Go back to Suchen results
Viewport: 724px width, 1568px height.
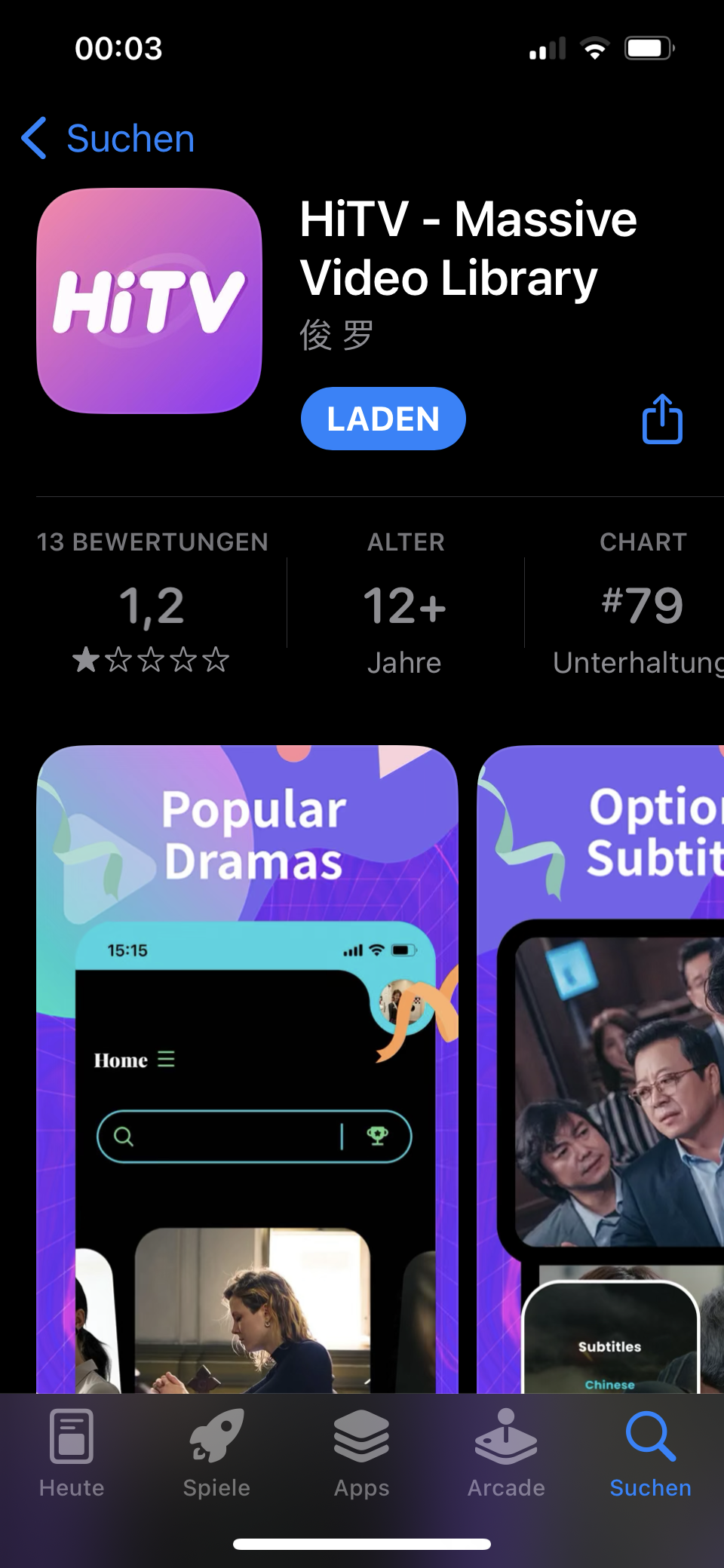(108, 139)
